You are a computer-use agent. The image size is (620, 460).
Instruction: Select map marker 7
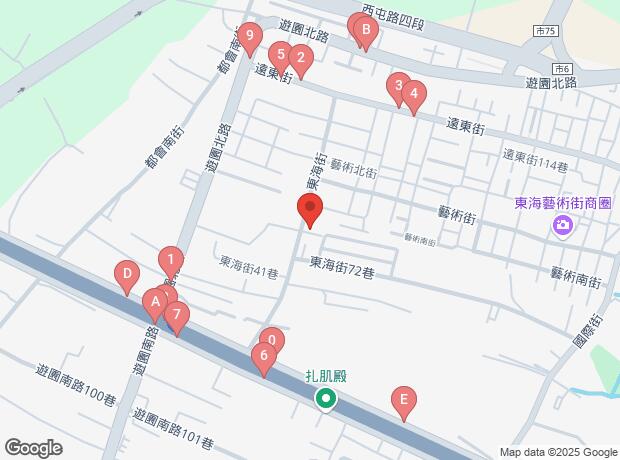(x=177, y=318)
